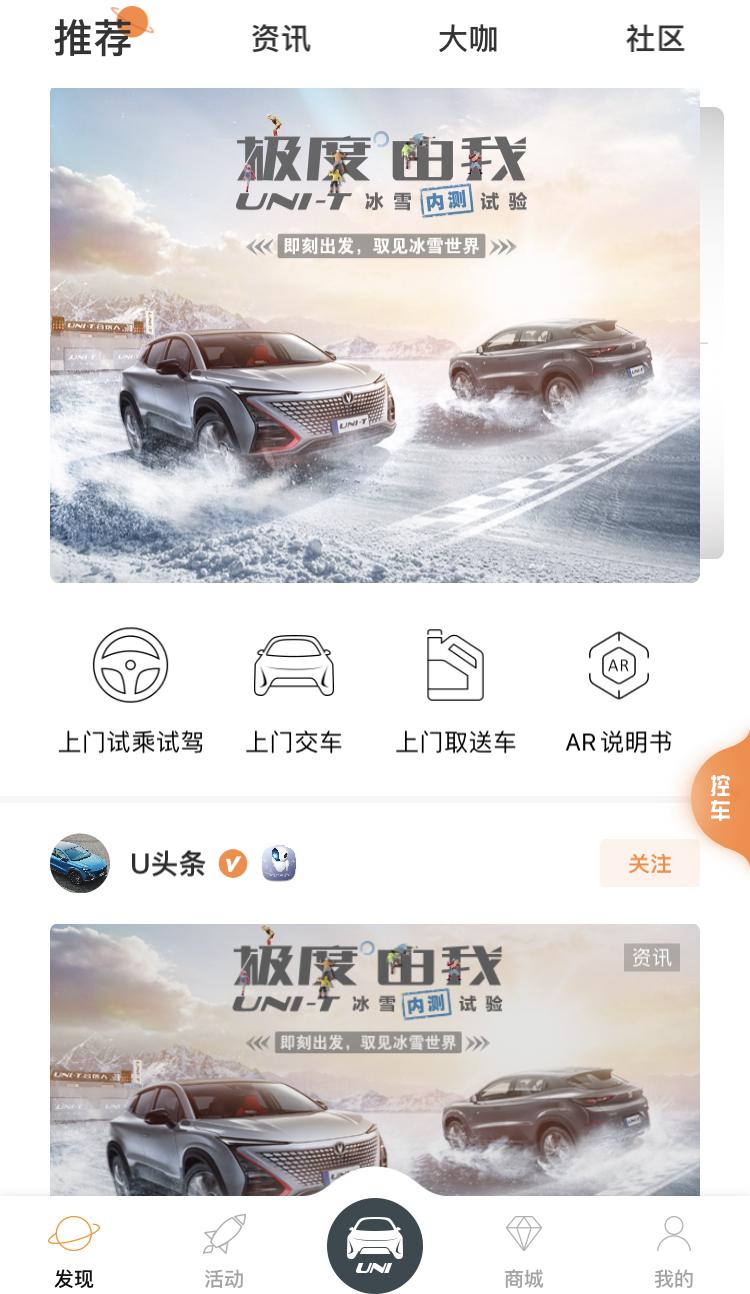Open the 社区 top tab
This screenshot has height=1294, width=750.
[x=655, y=40]
